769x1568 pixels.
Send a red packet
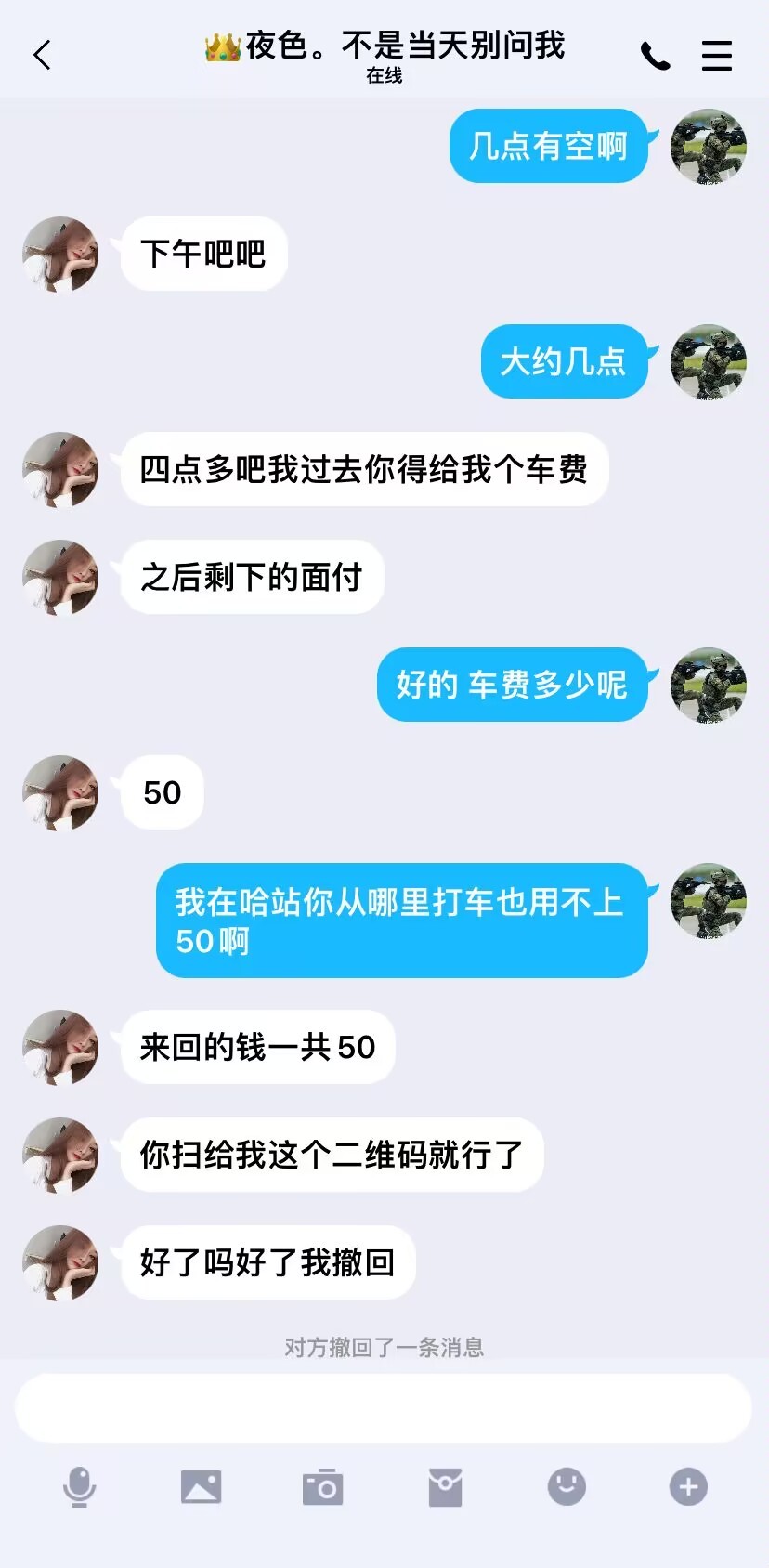pyautogui.click(x=445, y=1486)
